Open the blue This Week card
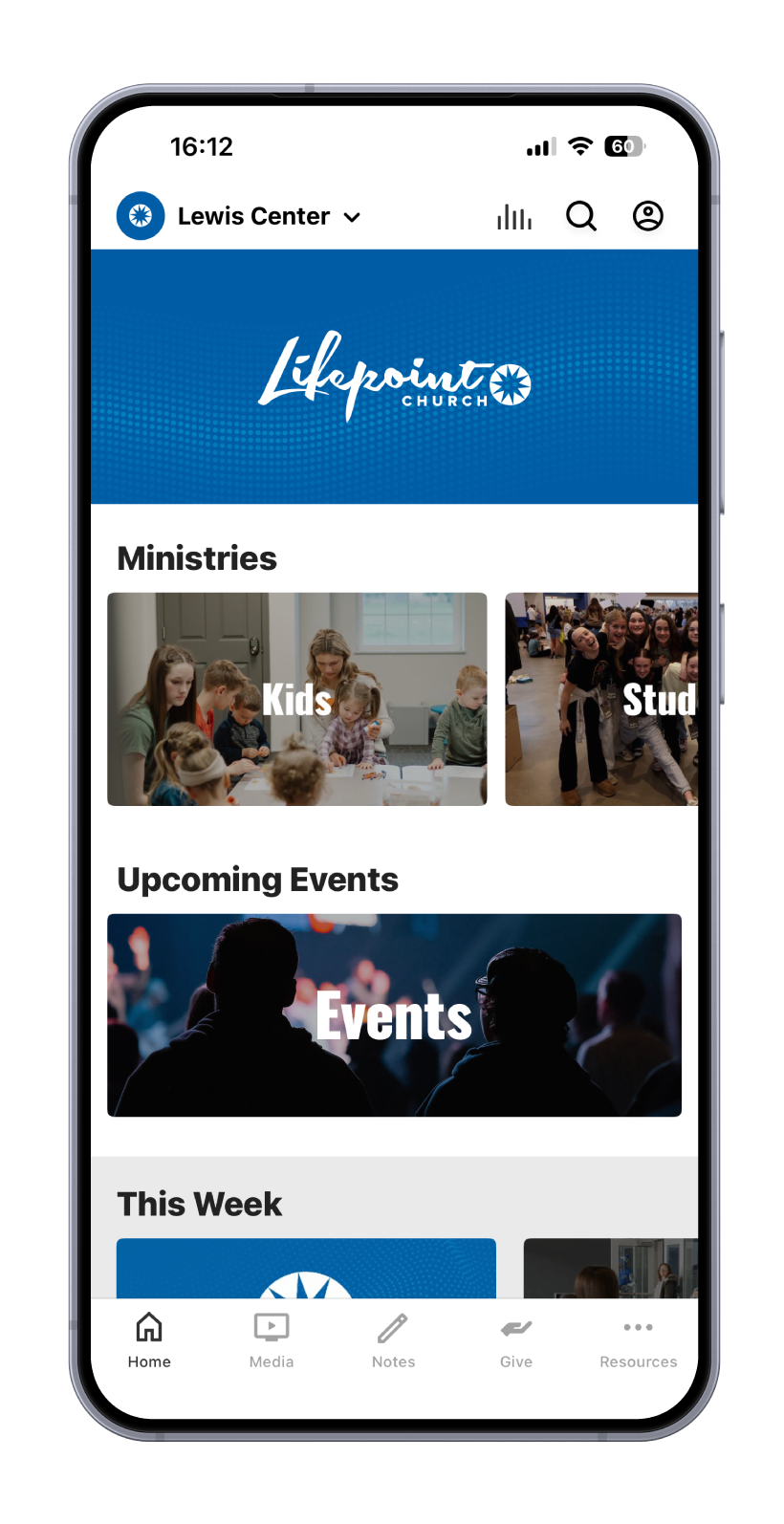This screenshot has width=784, height=1524. [306, 1269]
